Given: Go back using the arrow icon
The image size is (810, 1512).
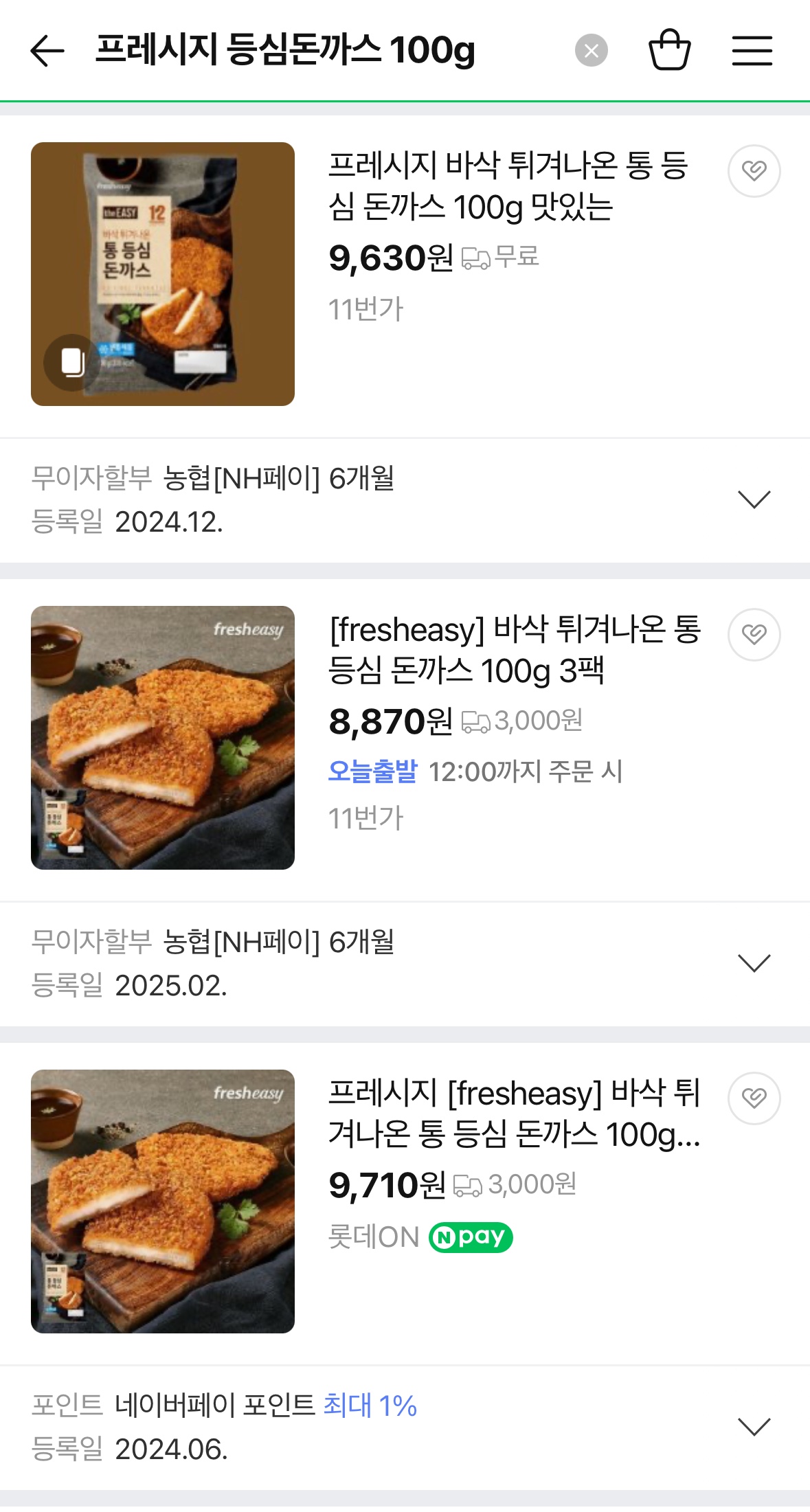Looking at the screenshot, I should point(47,52).
